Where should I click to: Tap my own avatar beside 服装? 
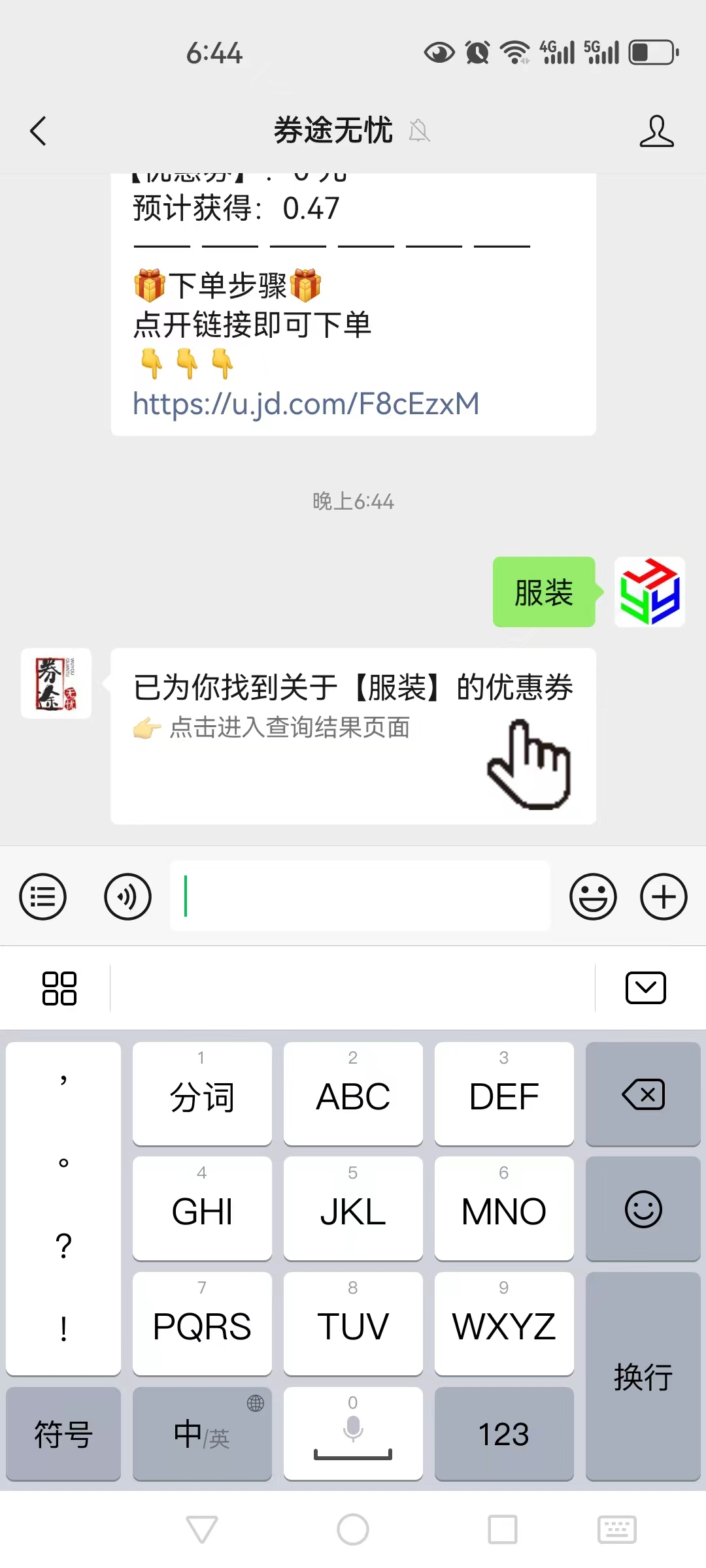649,592
